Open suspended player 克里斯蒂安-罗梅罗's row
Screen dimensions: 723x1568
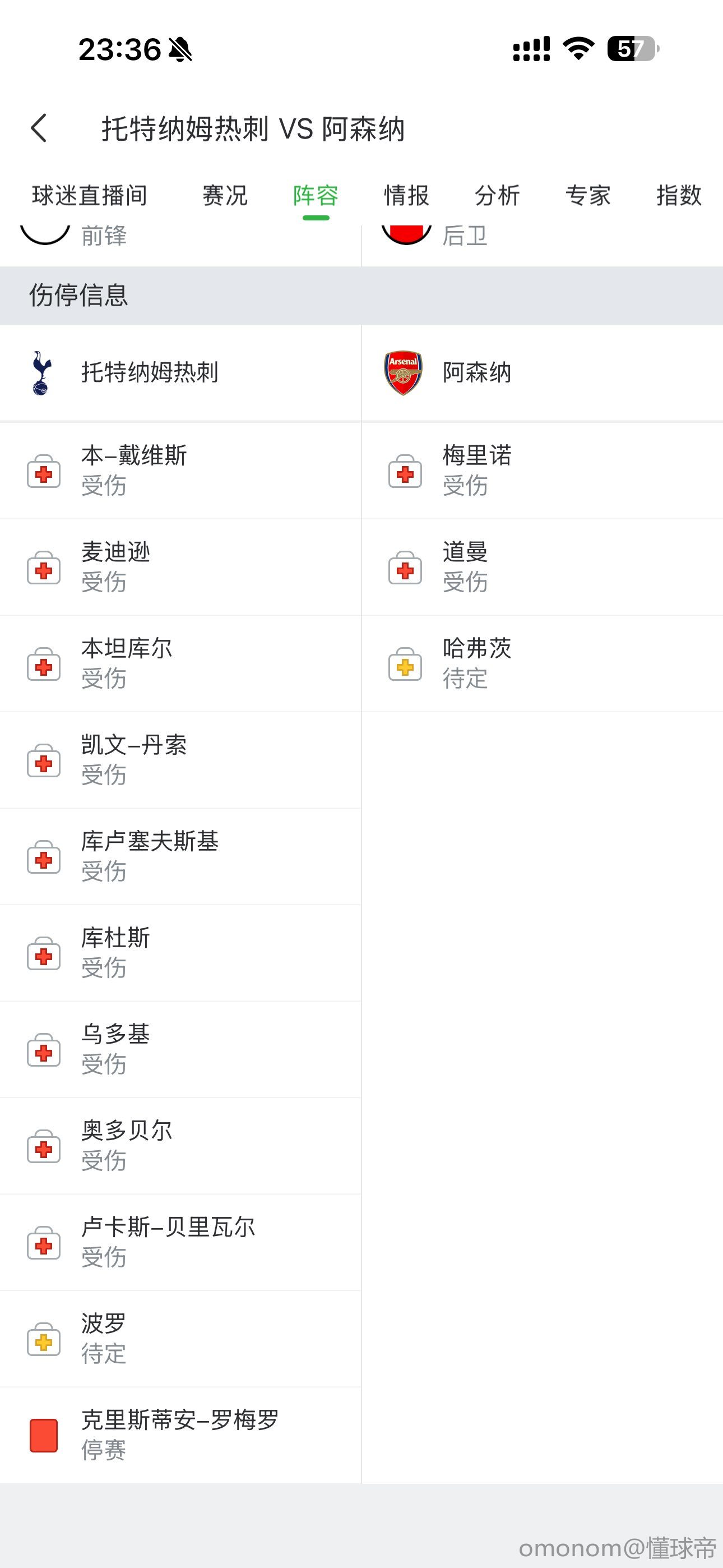[180, 1435]
